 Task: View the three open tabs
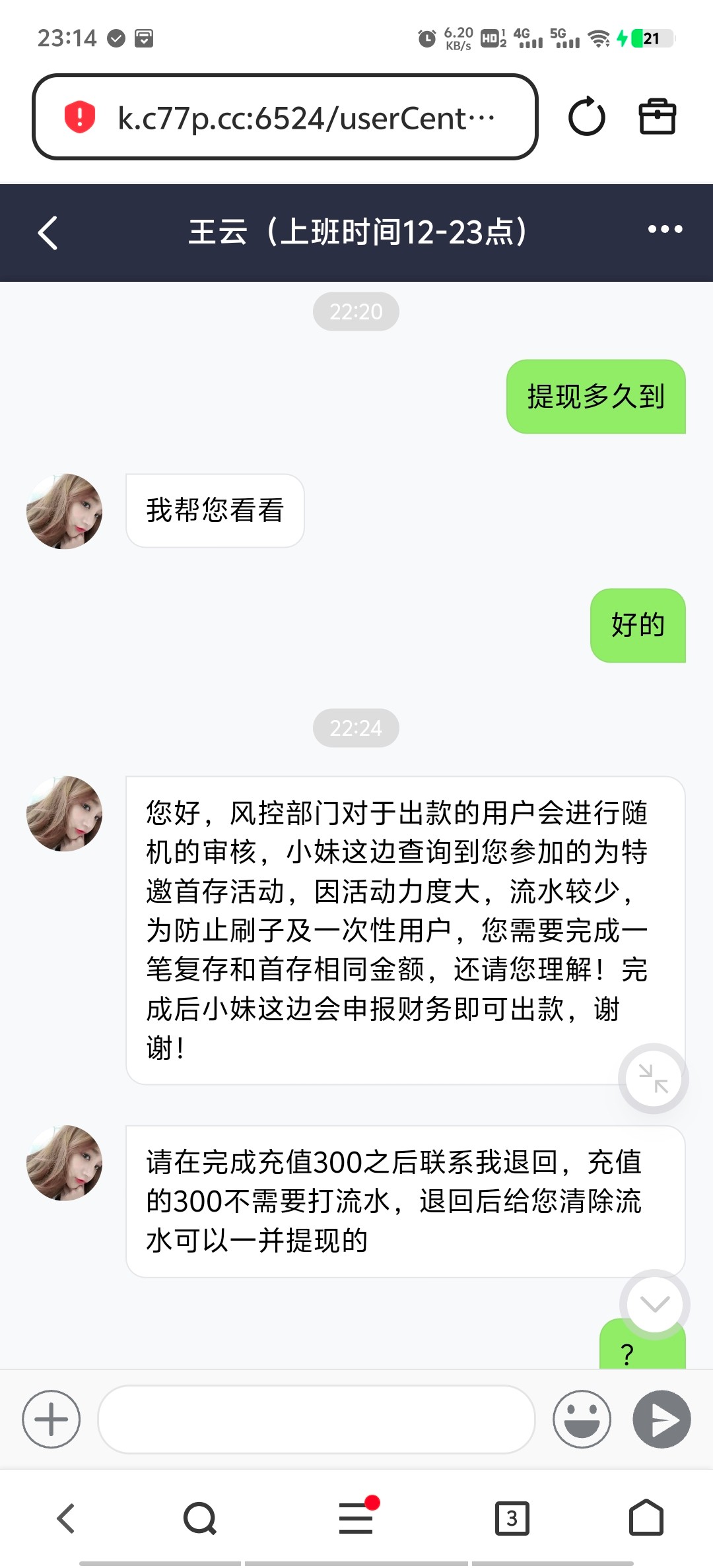[x=512, y=1518]
